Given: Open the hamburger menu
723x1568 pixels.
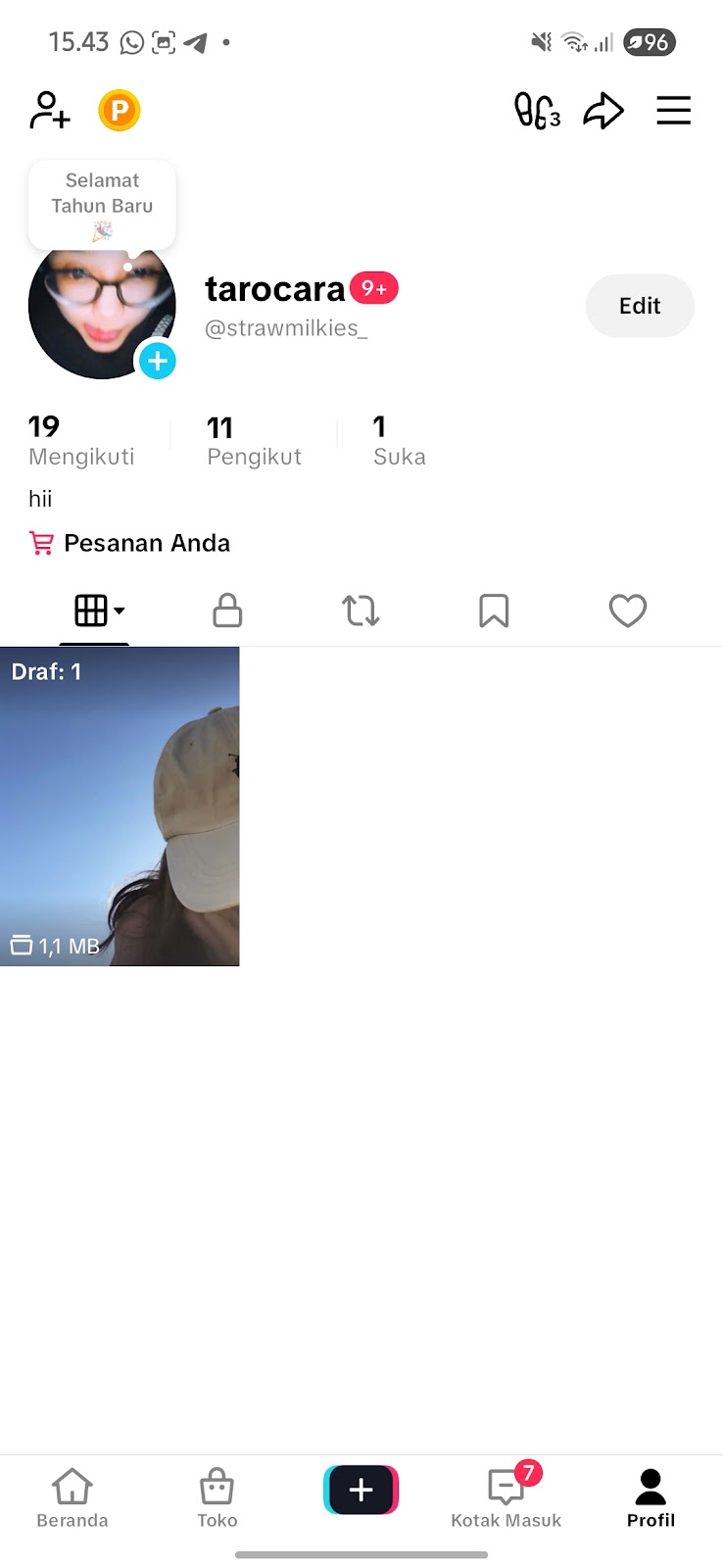Looking at the screenshot, I should click(x=674, y=111).
